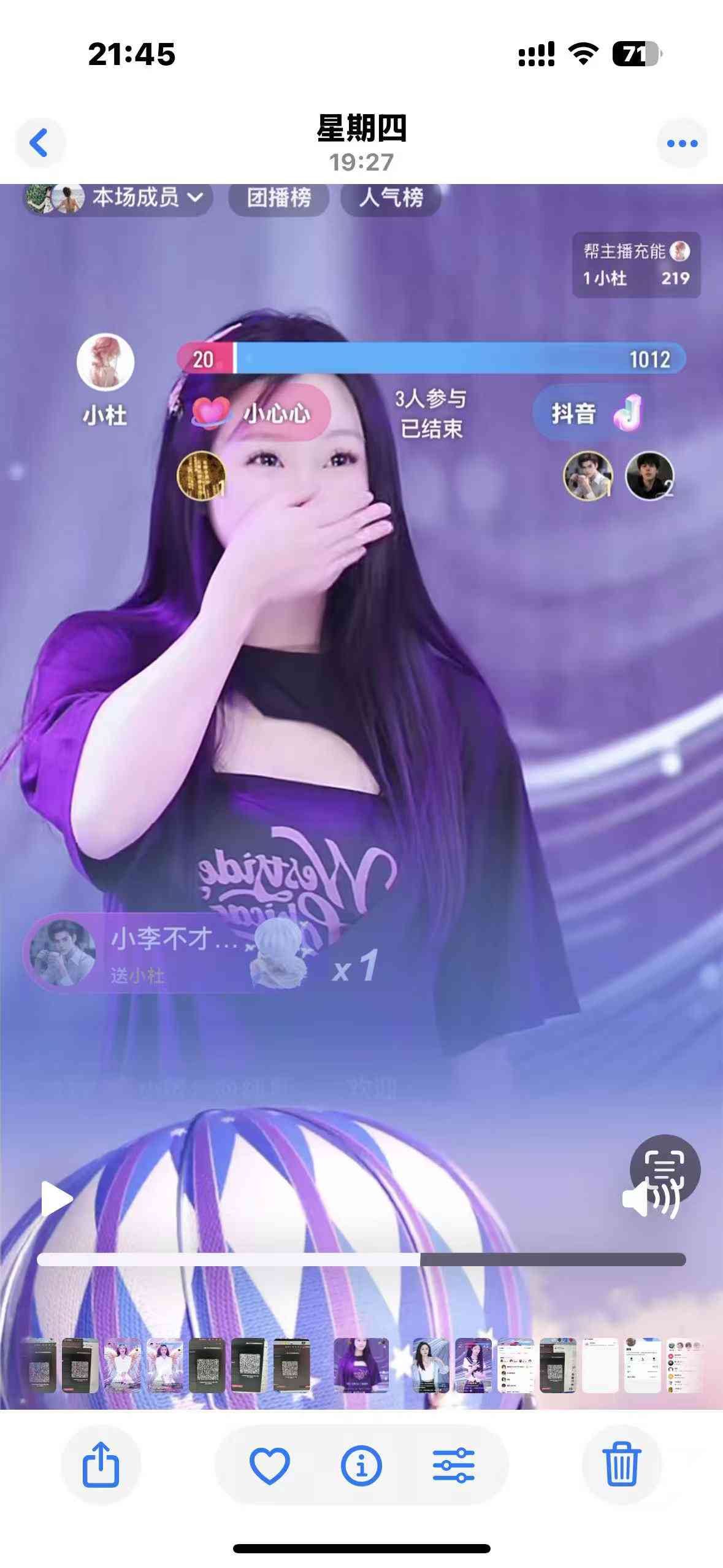723x1568 pixels.
Task: Open the edit adjustments sliders
Action: 454,1466
